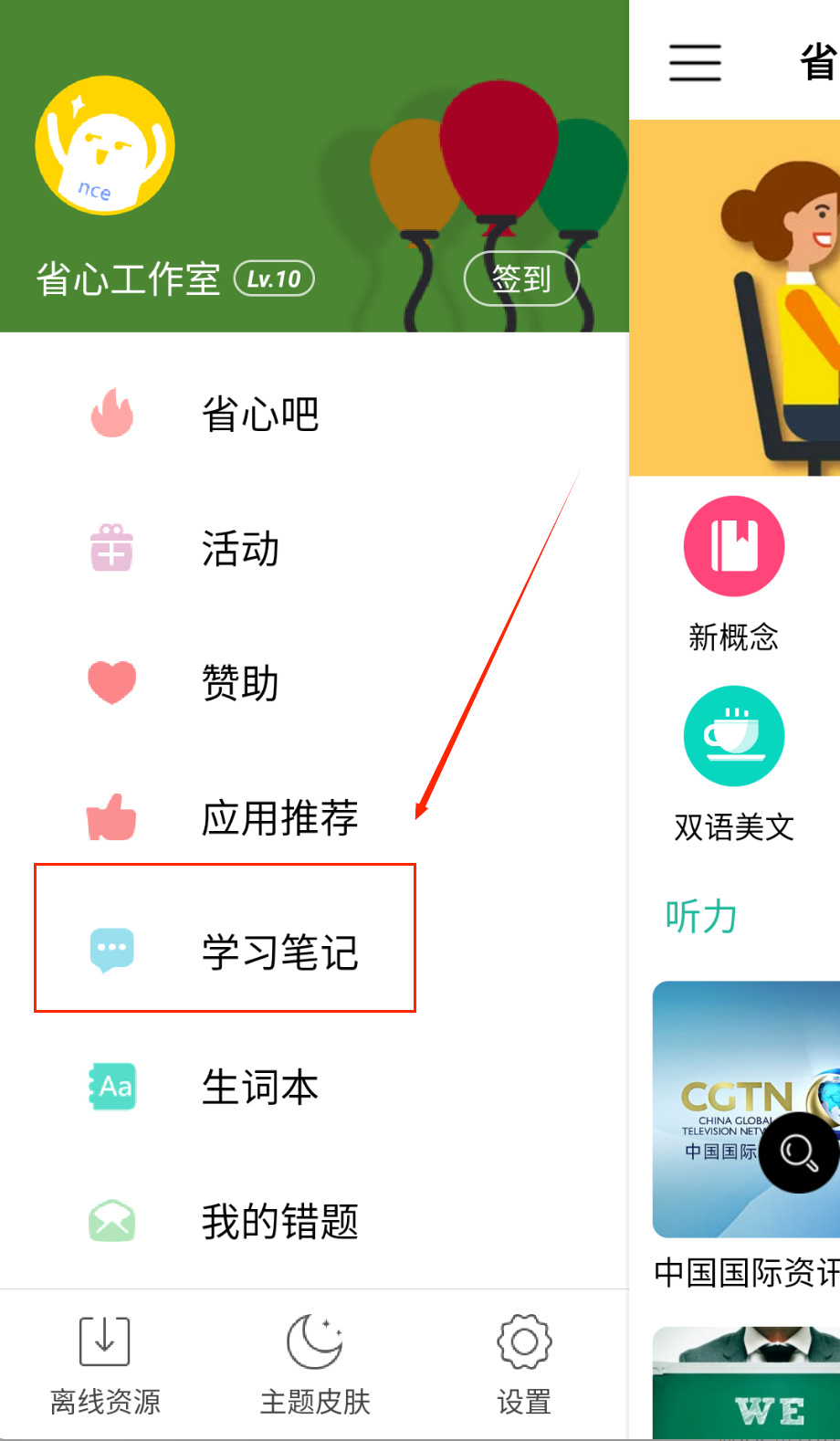Image resolution: width=840 pixels, height=1441 pixels.
Task: Select 赞助 in the side menu
Action: (239, 683)
